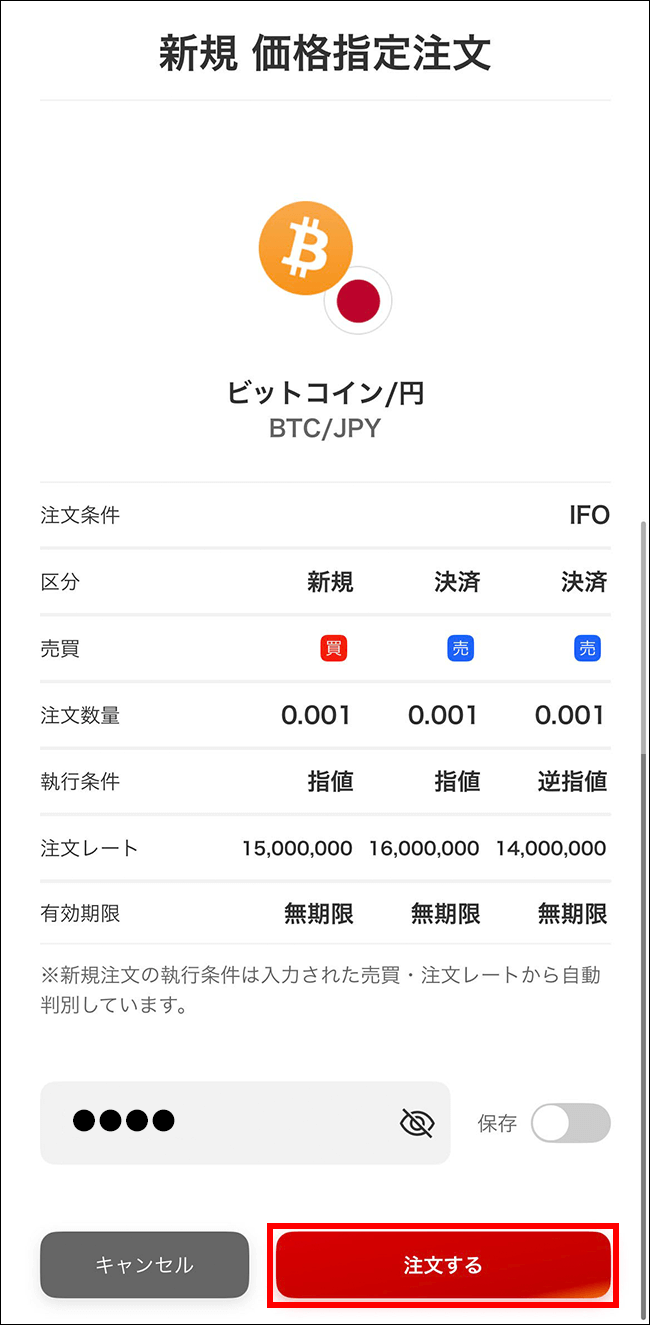Toggle the 保存 save switch
The height and width of the screenshot is (1325, 650).
tap(570, 1123)
